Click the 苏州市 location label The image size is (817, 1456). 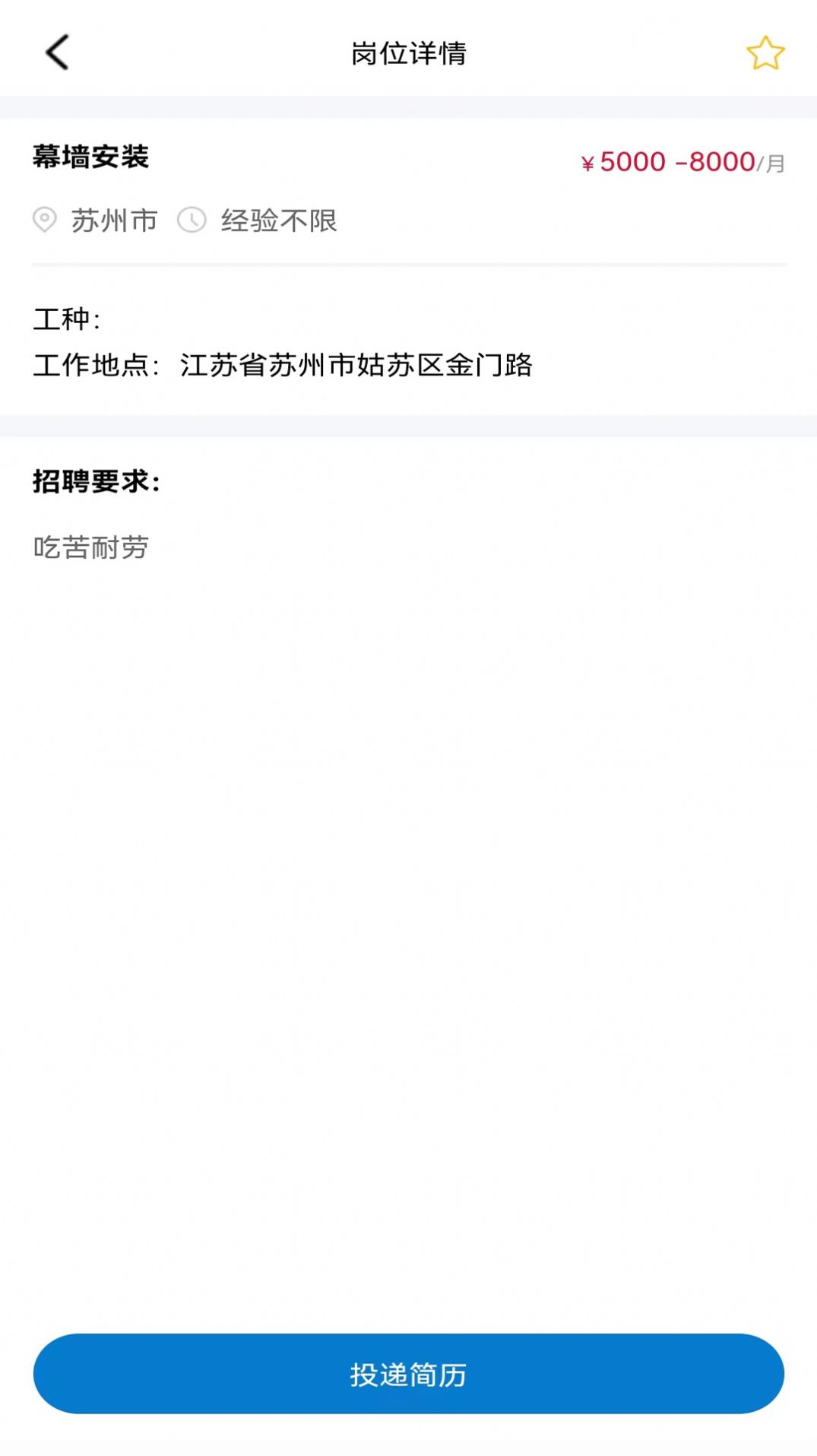click(112, 220)
